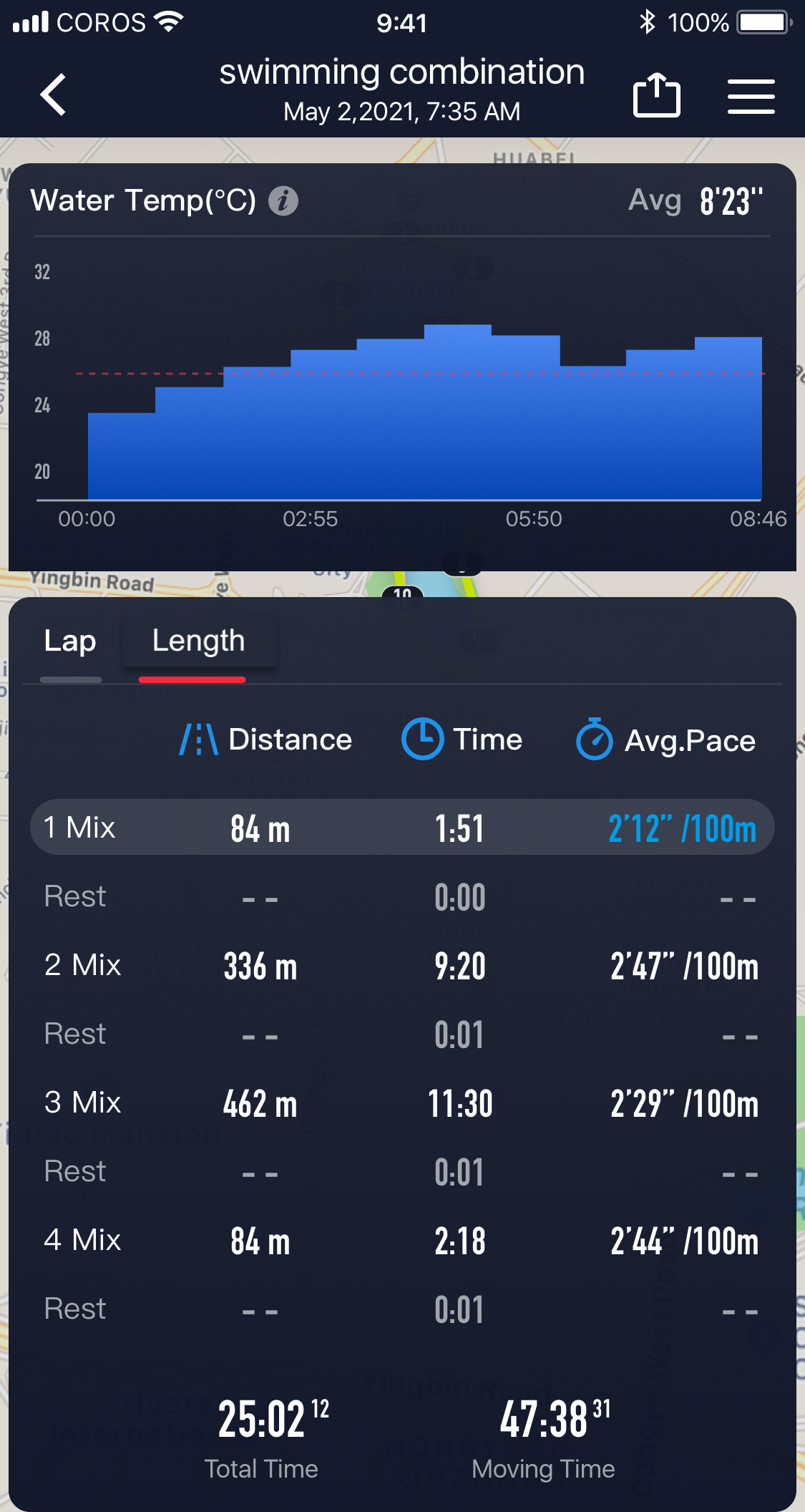View the 3 Mix 462 m row
805x1512 pixels.
click(402, 1103)
